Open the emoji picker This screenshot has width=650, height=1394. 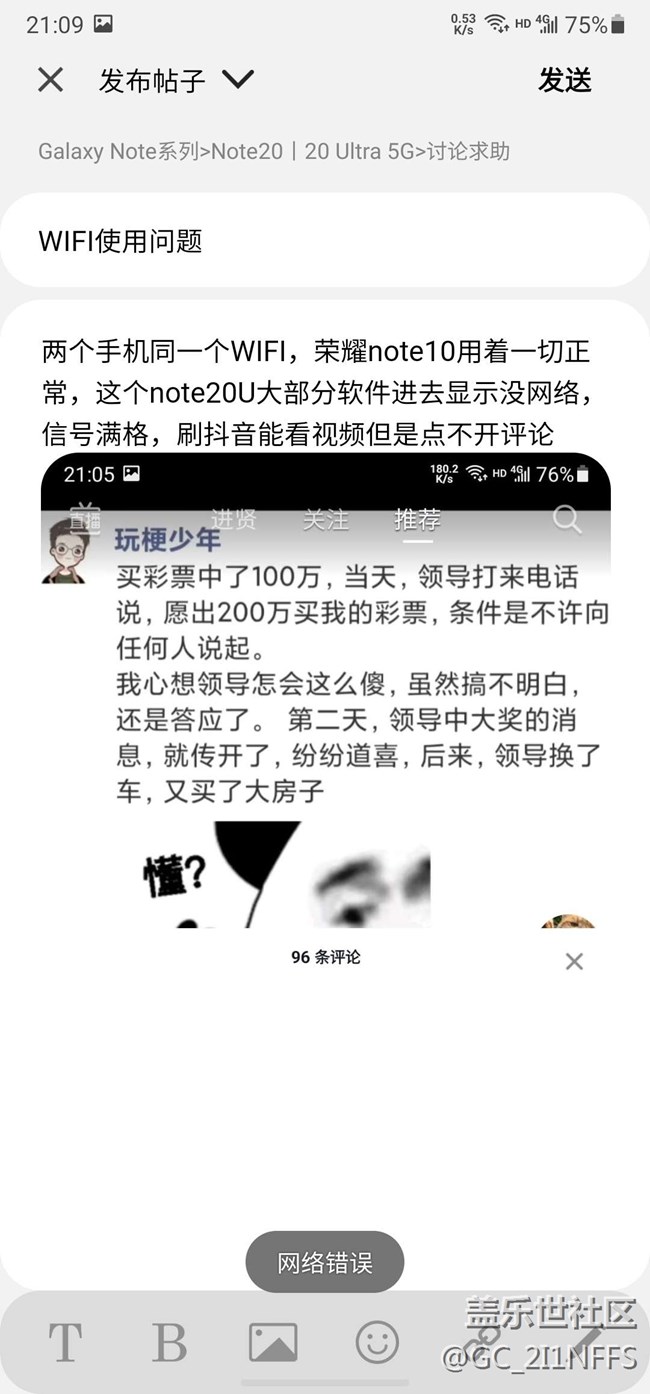pos(377,1342)
